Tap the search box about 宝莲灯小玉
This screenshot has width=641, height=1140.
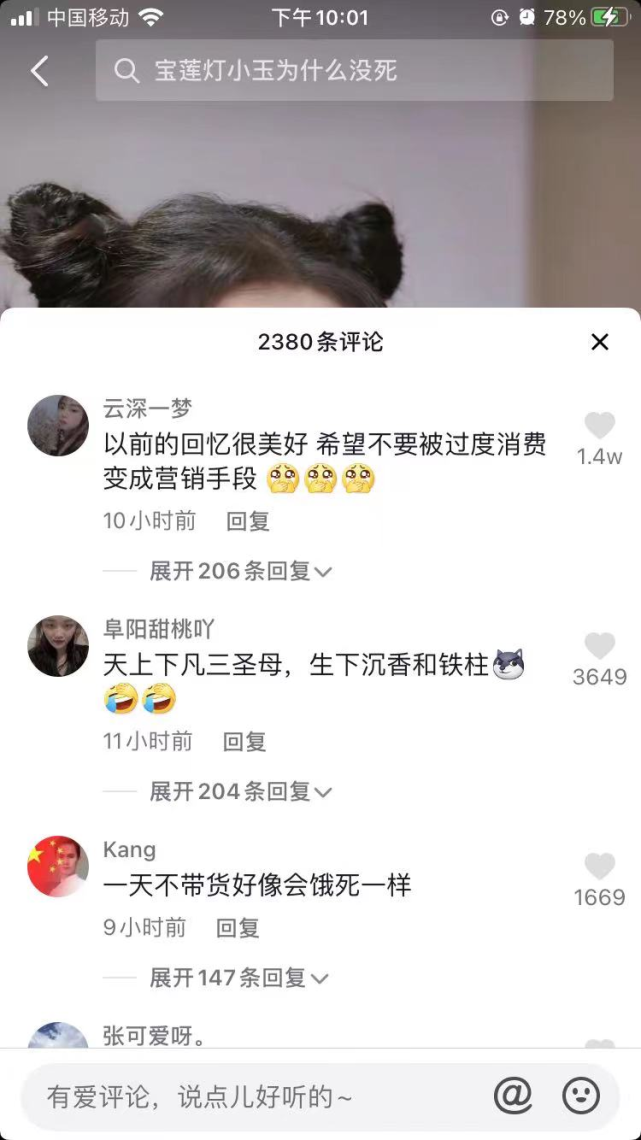click(x=354, y=71)
